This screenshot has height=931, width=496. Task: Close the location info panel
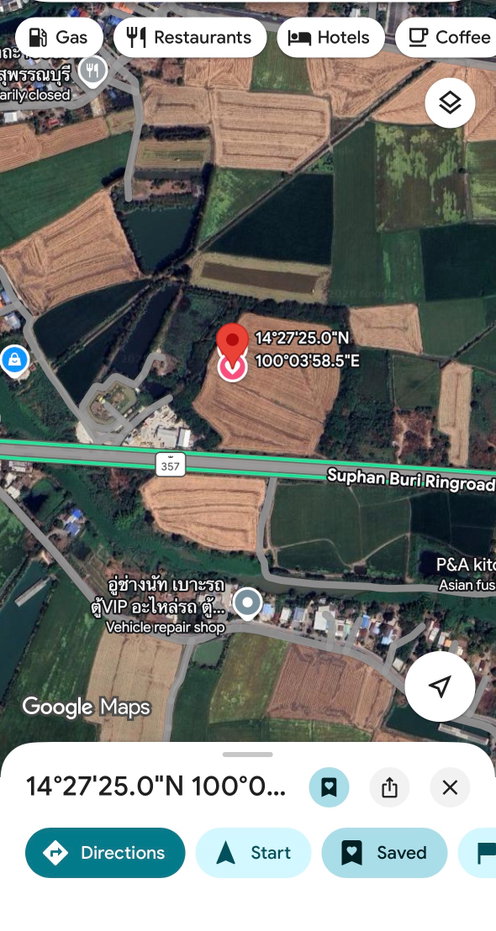pos(450,787)
